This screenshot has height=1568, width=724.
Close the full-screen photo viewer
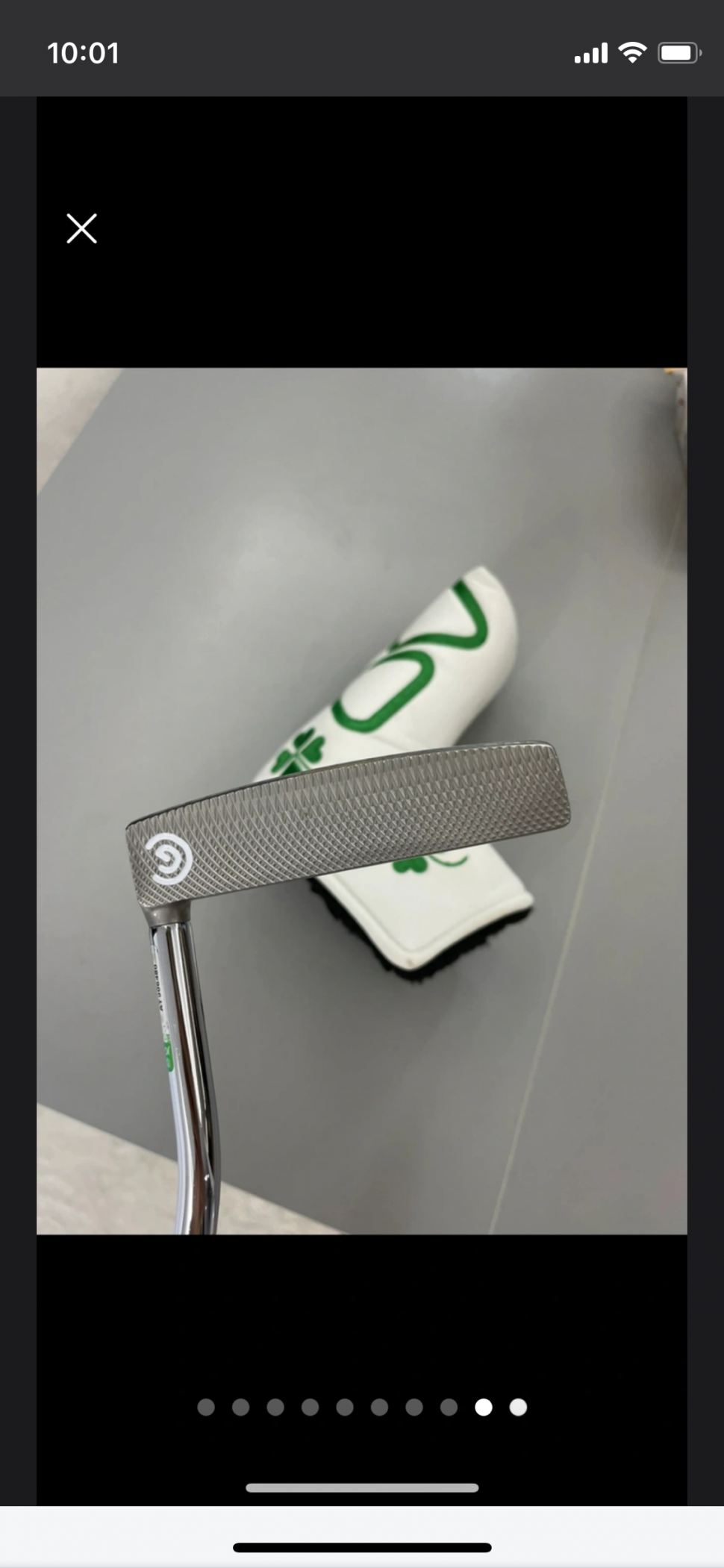click(x=81, y=228)
